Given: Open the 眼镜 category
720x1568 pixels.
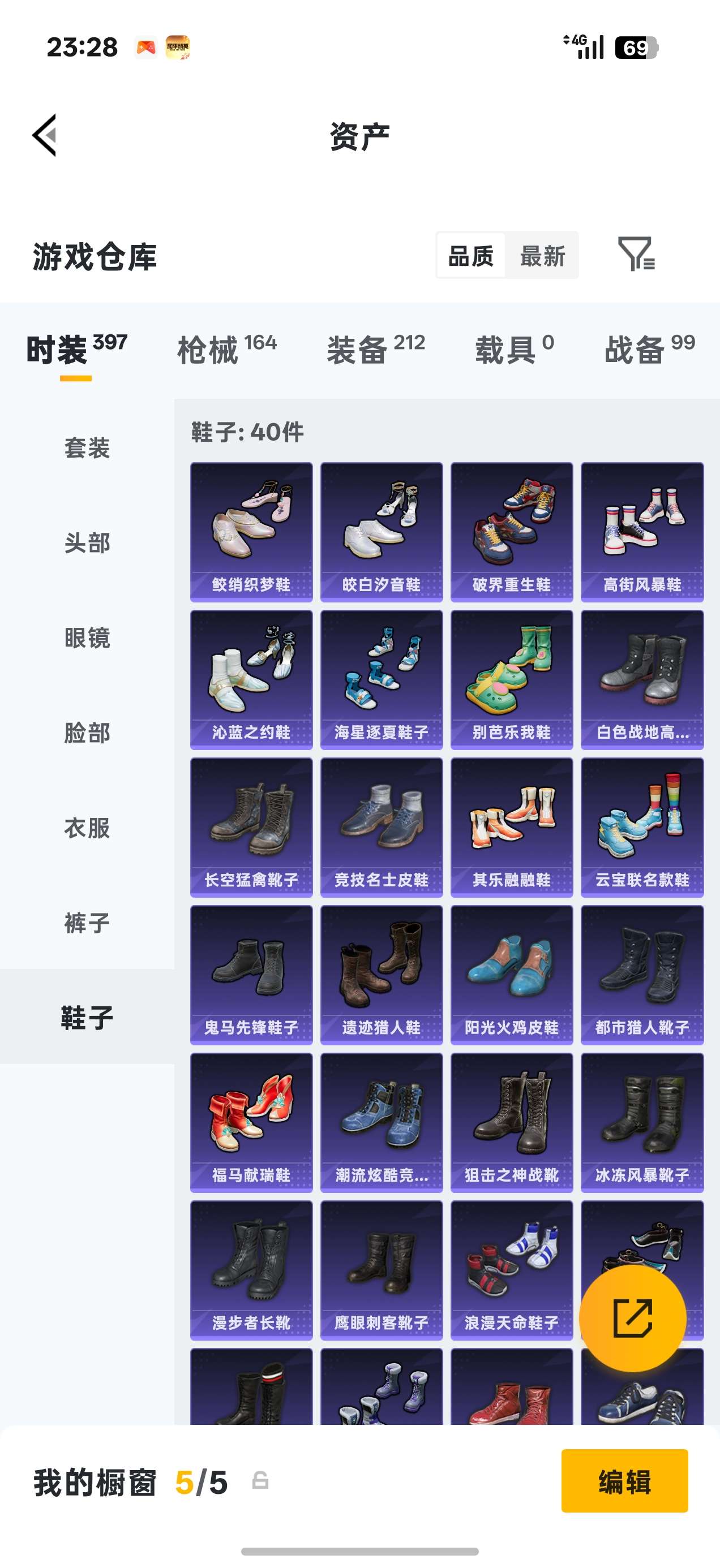Looking at the screenshot, I should (87, 638).
